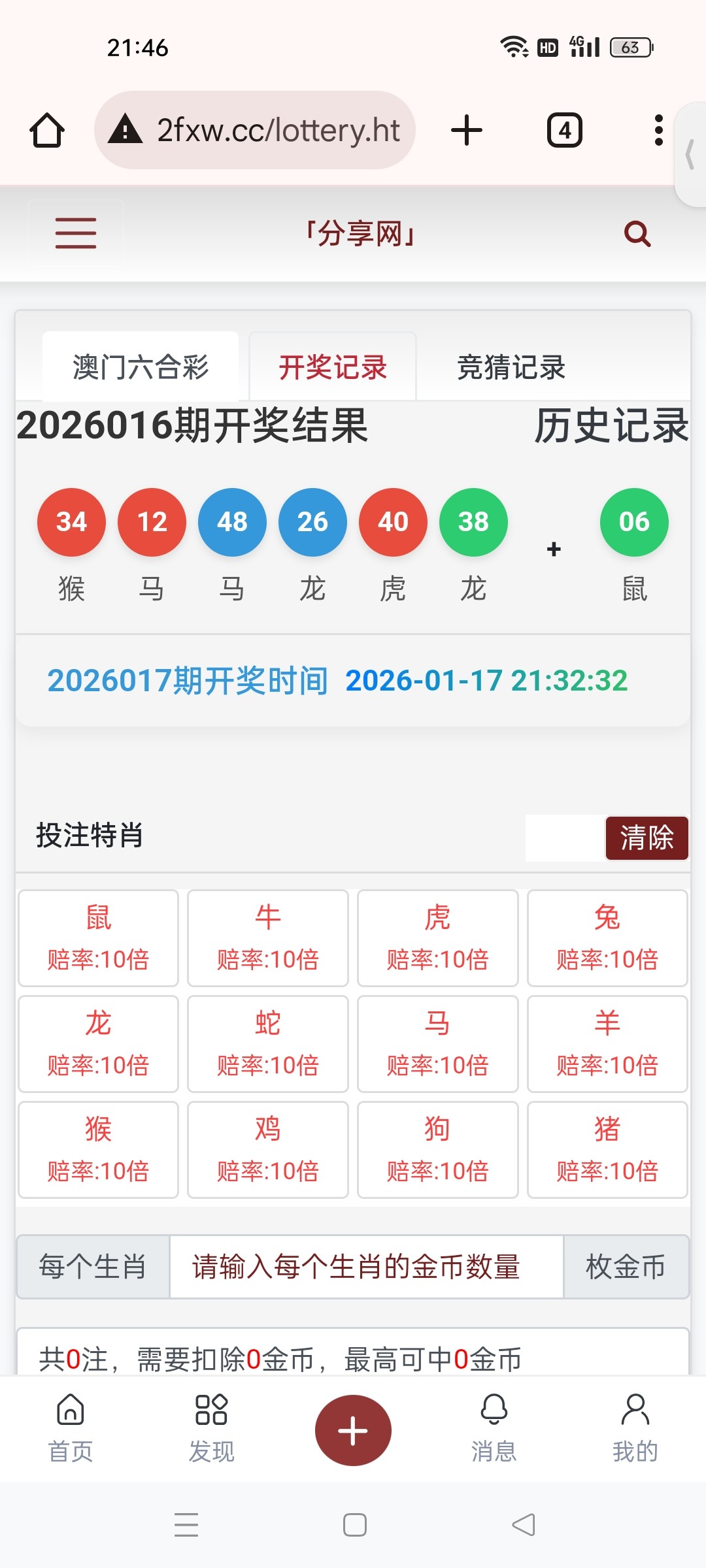Switch to the 开奖记录 tab
This screenshot has width=706, height=1568.
tap(333, 367)
